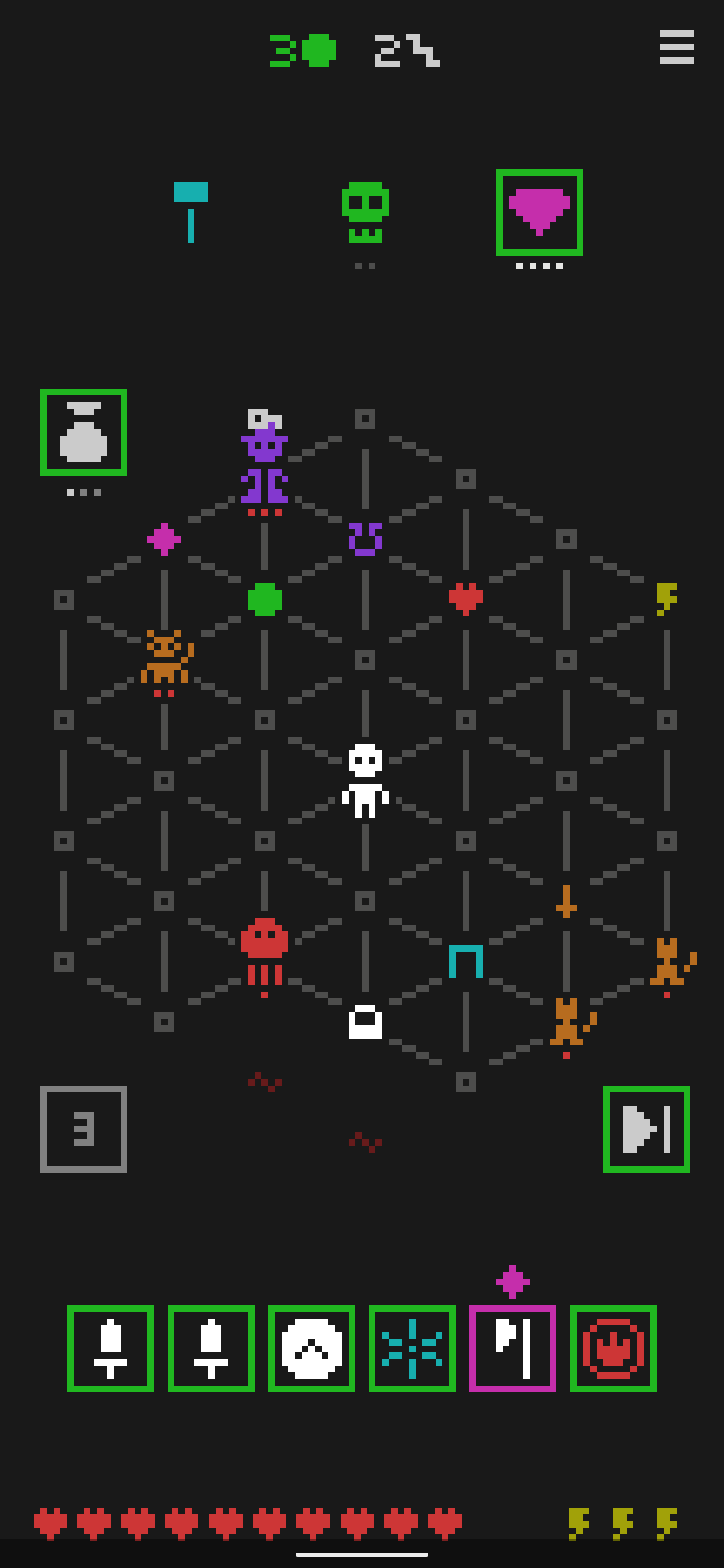The image size is (724, 1568).
Task: Attack the red jellyfish enemy
Action: click(265, 952)
